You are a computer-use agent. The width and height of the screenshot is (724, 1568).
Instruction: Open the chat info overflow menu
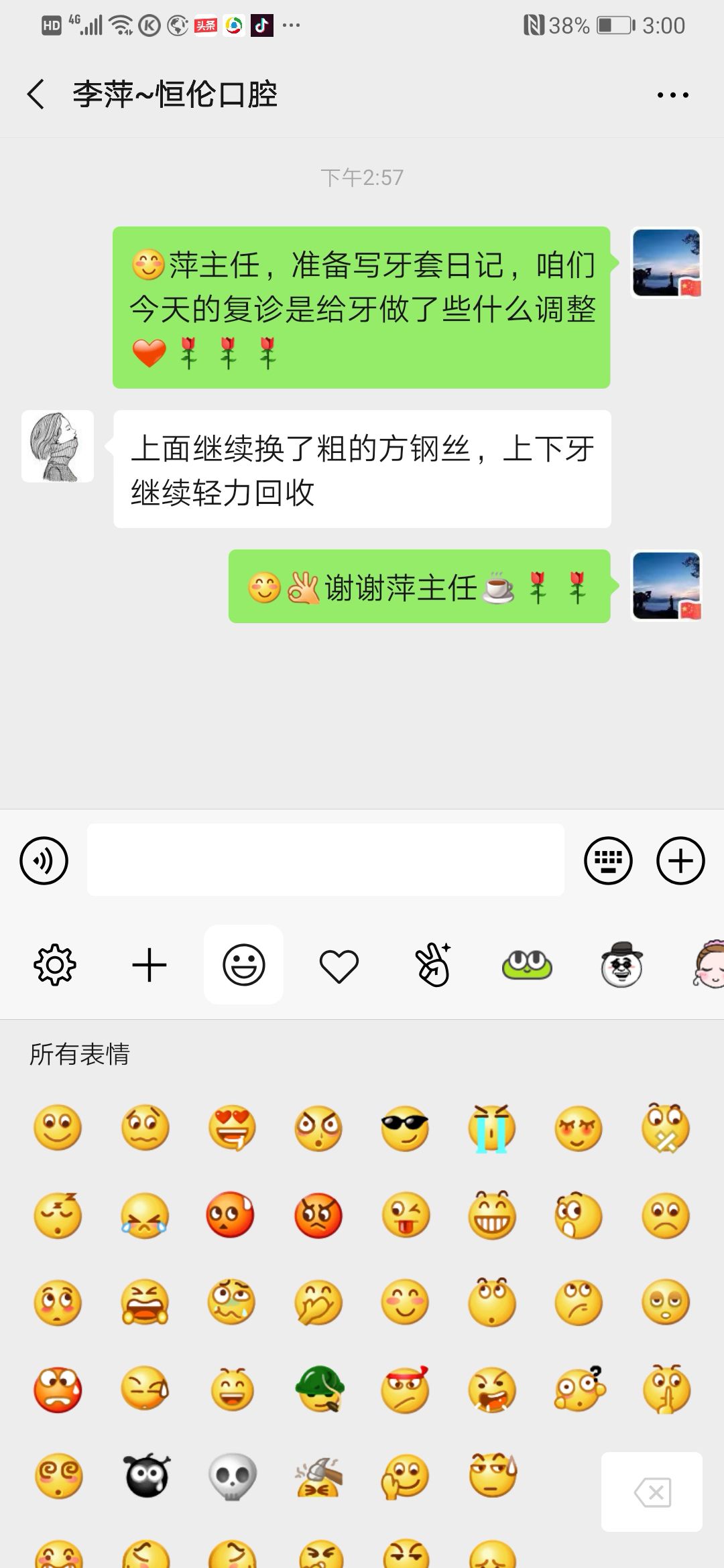[x=672, y=95]
